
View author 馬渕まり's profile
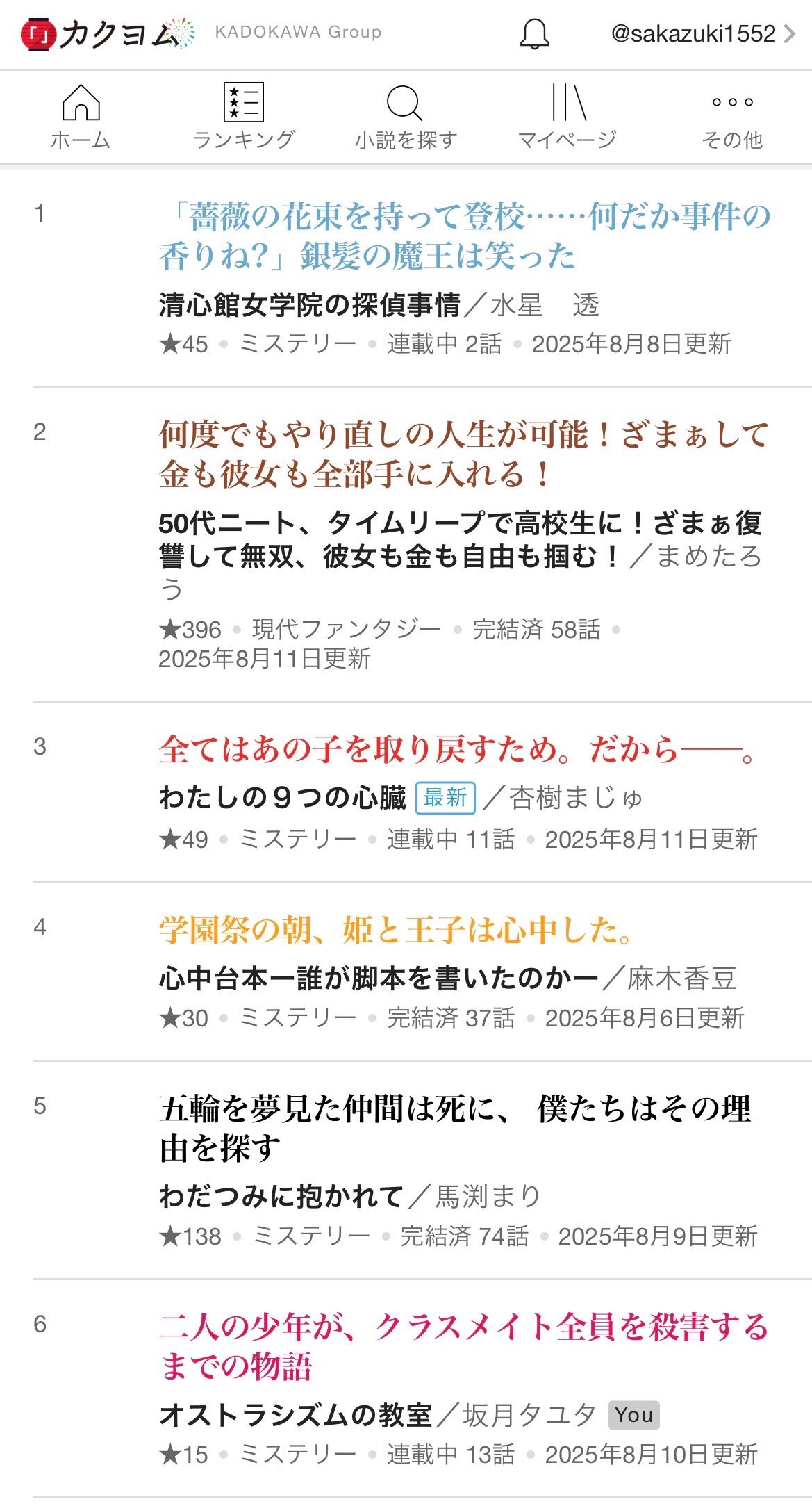click(x=488, y=1196)
